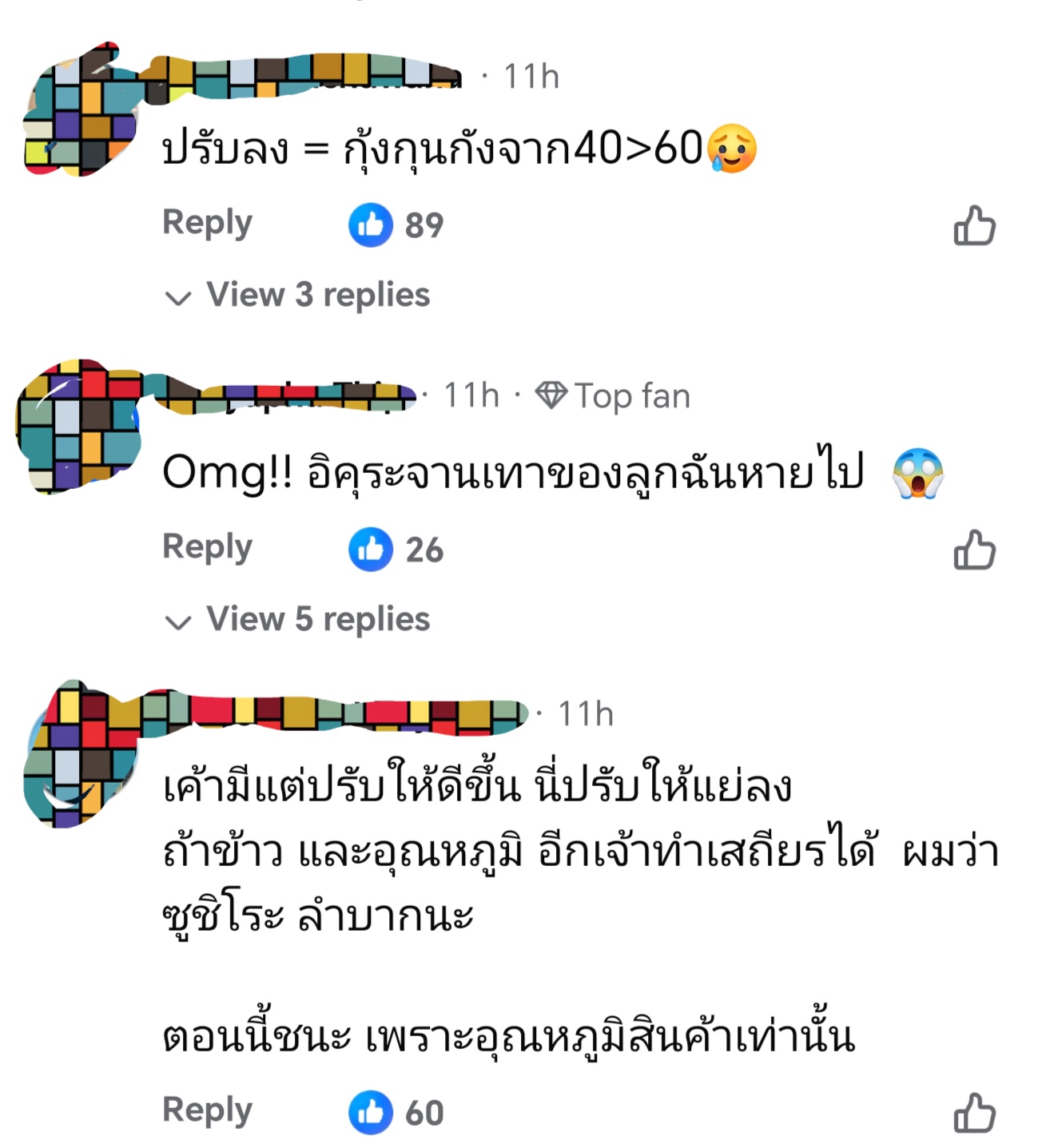This screenshot has width=1042, height=1148.
Task: View reactions on the 89-like comment
Action: click(x=396, y=225)
